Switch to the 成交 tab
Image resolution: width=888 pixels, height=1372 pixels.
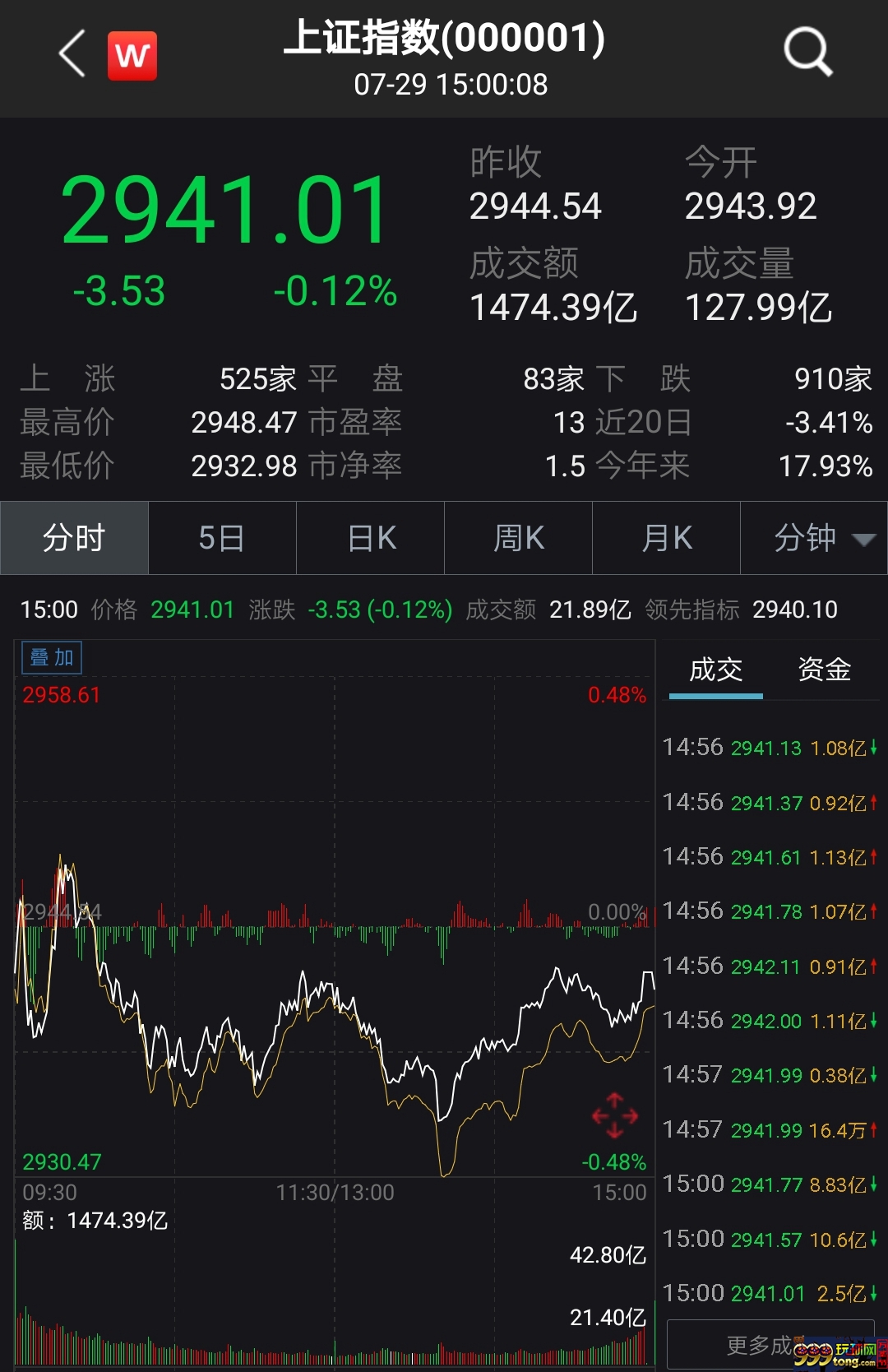715,670
